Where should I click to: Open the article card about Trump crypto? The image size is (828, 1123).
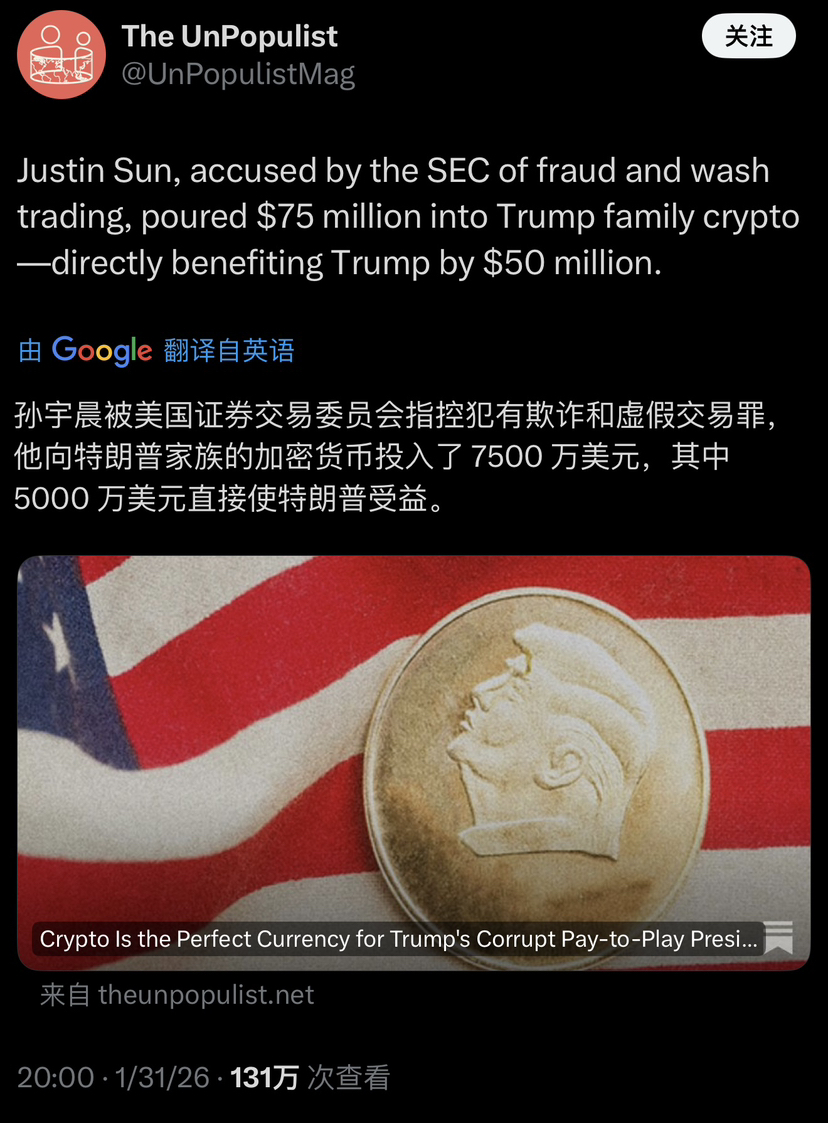(x=414, y=760)
